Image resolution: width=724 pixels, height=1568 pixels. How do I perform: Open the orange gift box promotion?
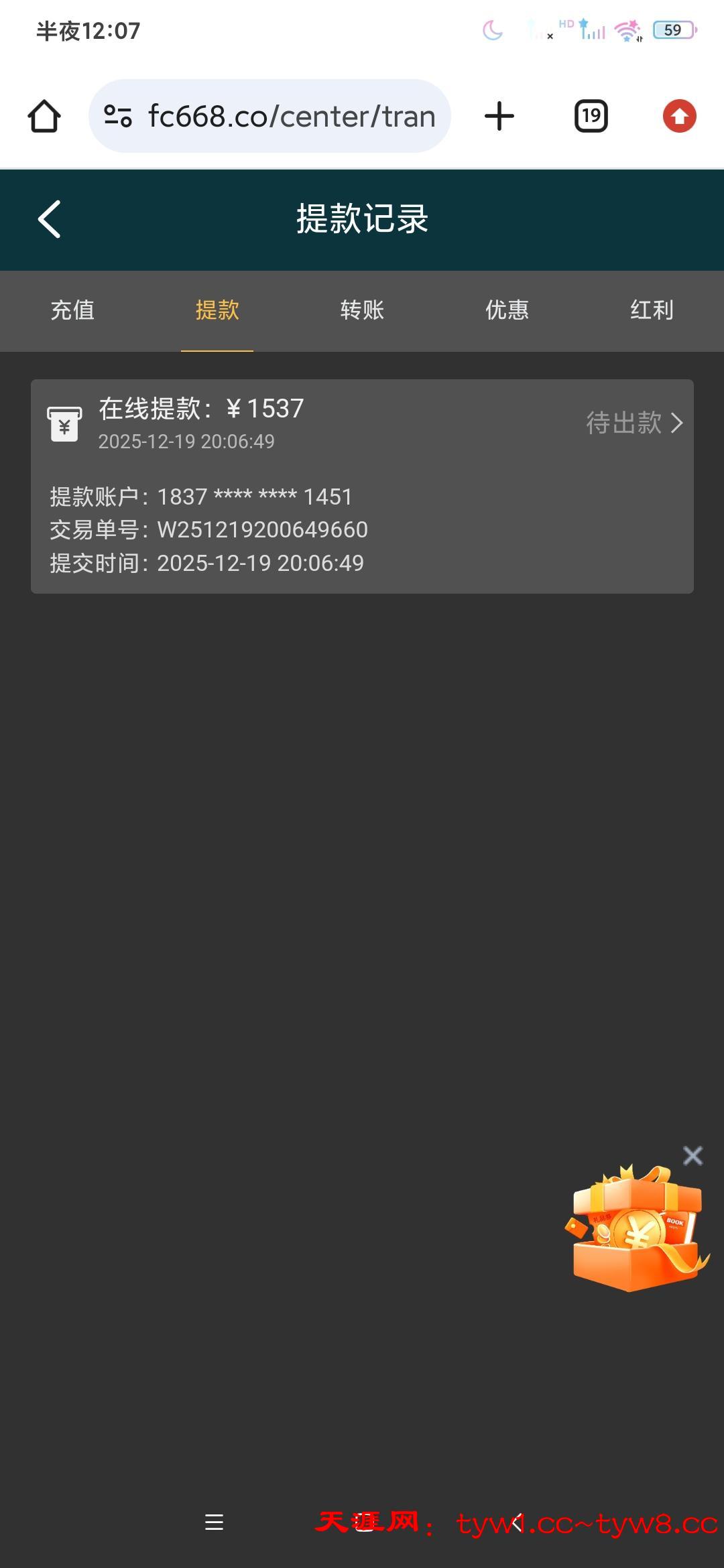[637, 1232]
